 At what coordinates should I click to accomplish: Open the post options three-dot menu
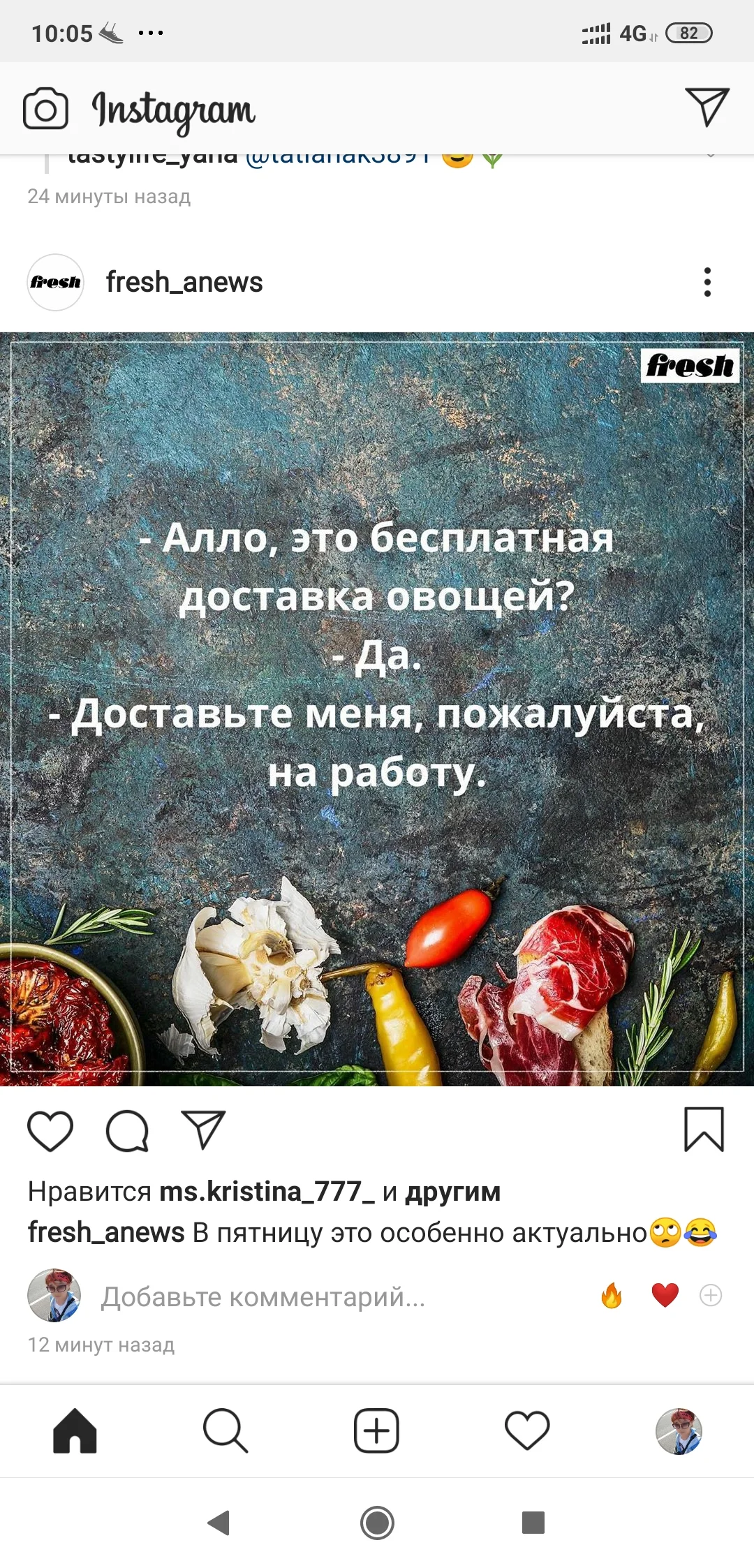[707, 282]
